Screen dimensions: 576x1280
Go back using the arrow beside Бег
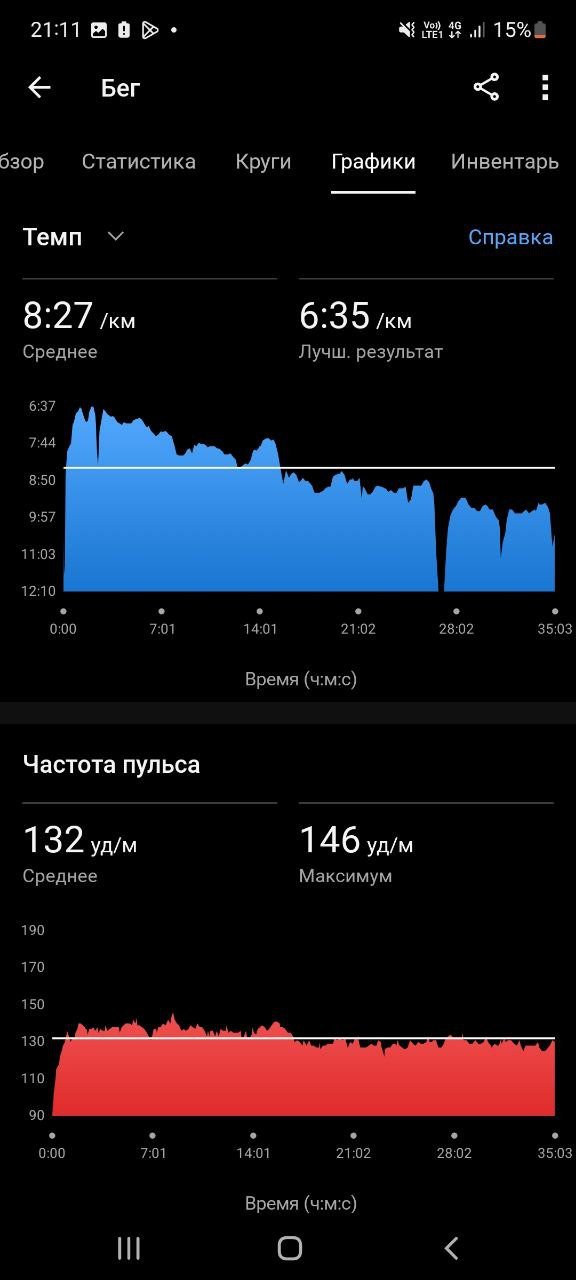pyautogui.click(x=39, y=88)
